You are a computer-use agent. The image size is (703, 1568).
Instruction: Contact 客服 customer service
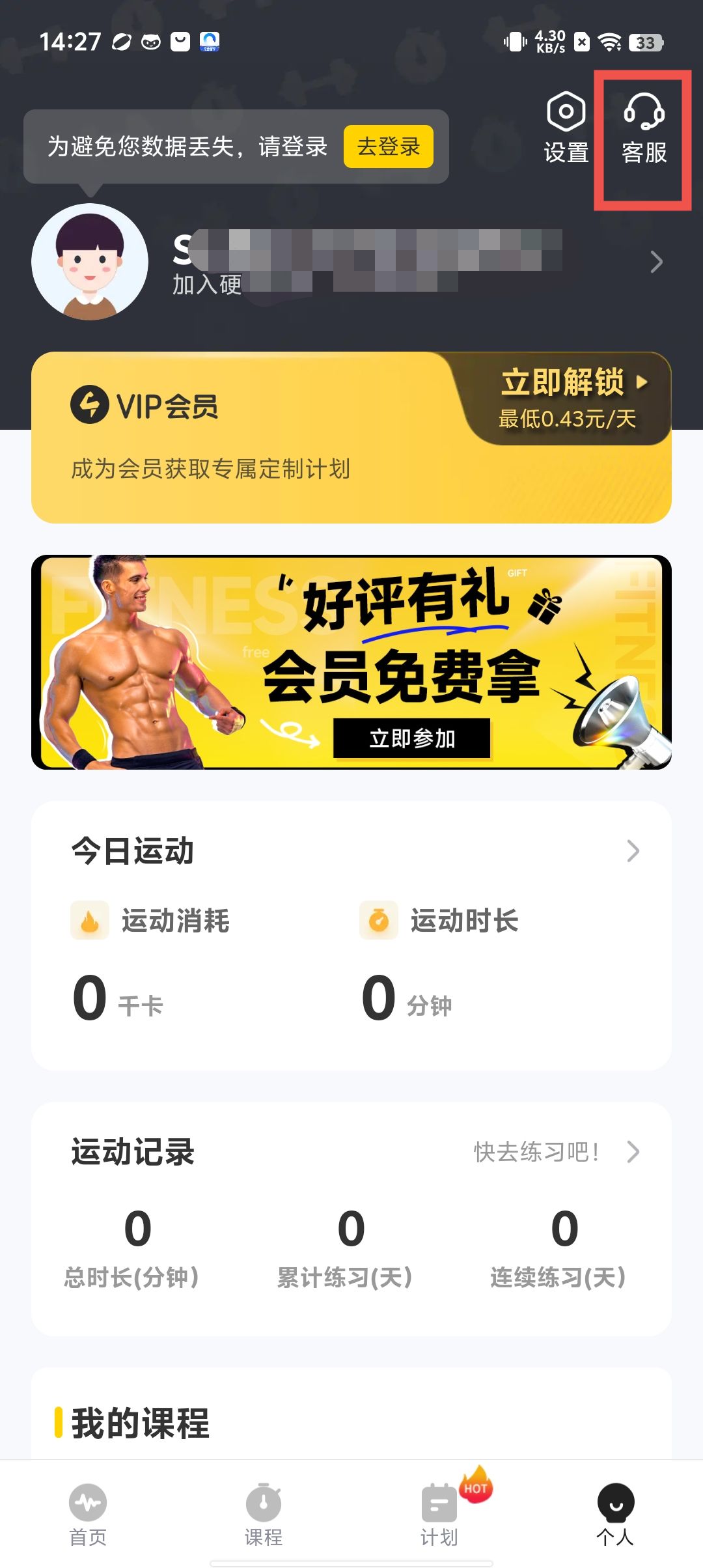644,128
